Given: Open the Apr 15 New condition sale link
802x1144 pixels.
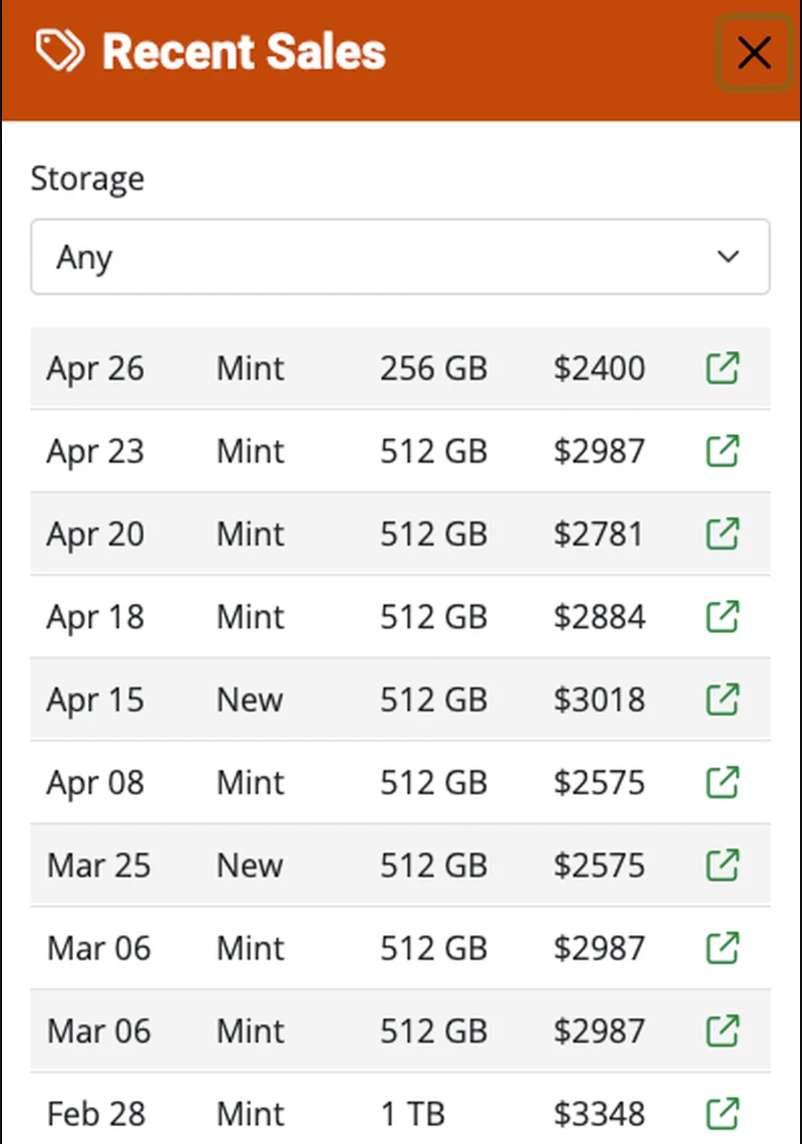Looking at the screenshot, I should point(723,700).
